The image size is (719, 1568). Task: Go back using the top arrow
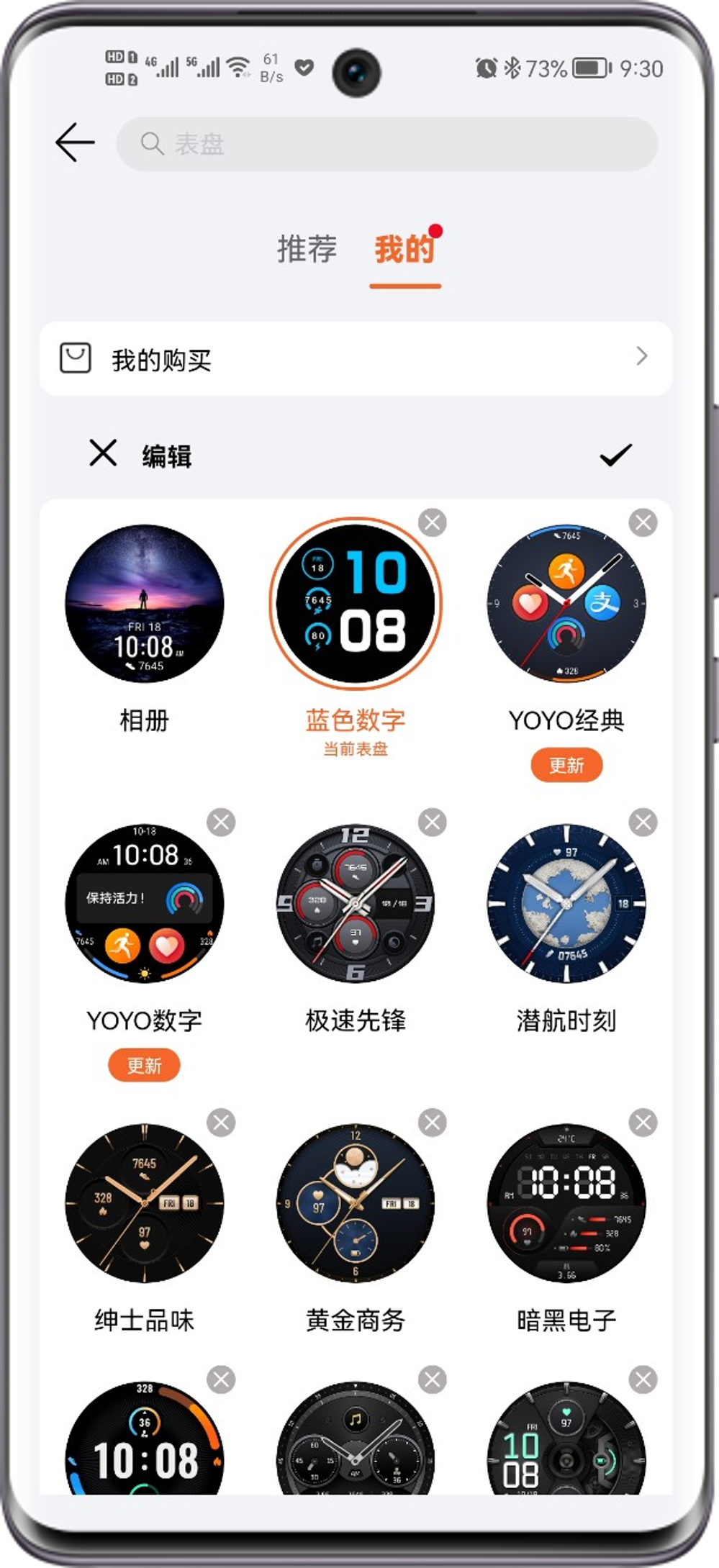pyautogui.click(x=75, y=142)
